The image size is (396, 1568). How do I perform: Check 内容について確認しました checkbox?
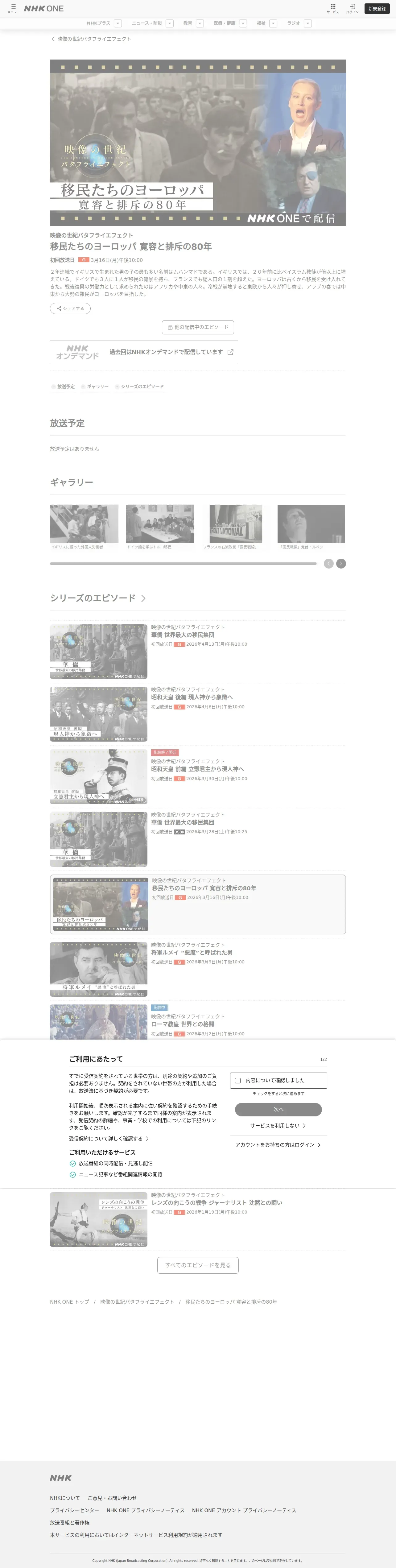(x=238, y=1080)
